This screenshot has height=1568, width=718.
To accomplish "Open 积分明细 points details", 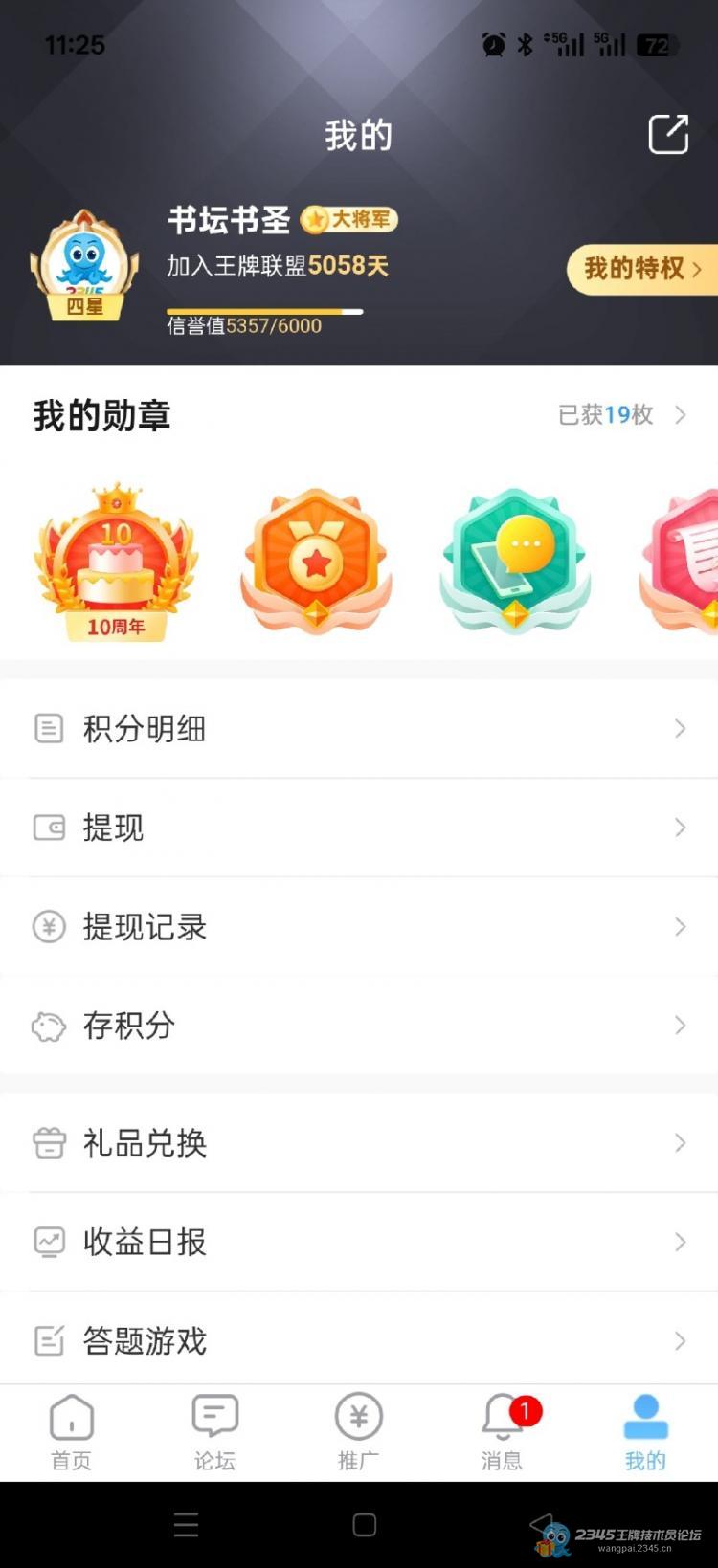I will point(359,729).
